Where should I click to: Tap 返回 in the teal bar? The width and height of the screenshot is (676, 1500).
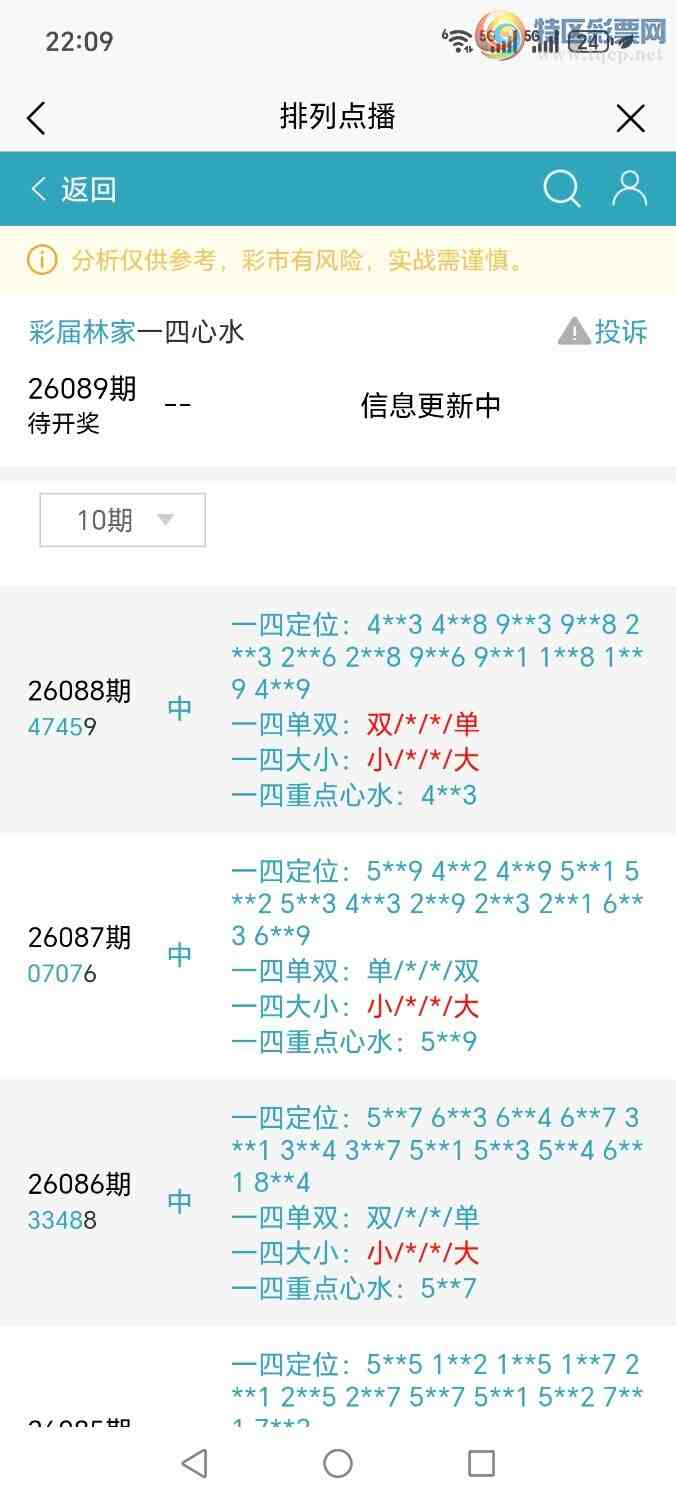click(74, 189)
